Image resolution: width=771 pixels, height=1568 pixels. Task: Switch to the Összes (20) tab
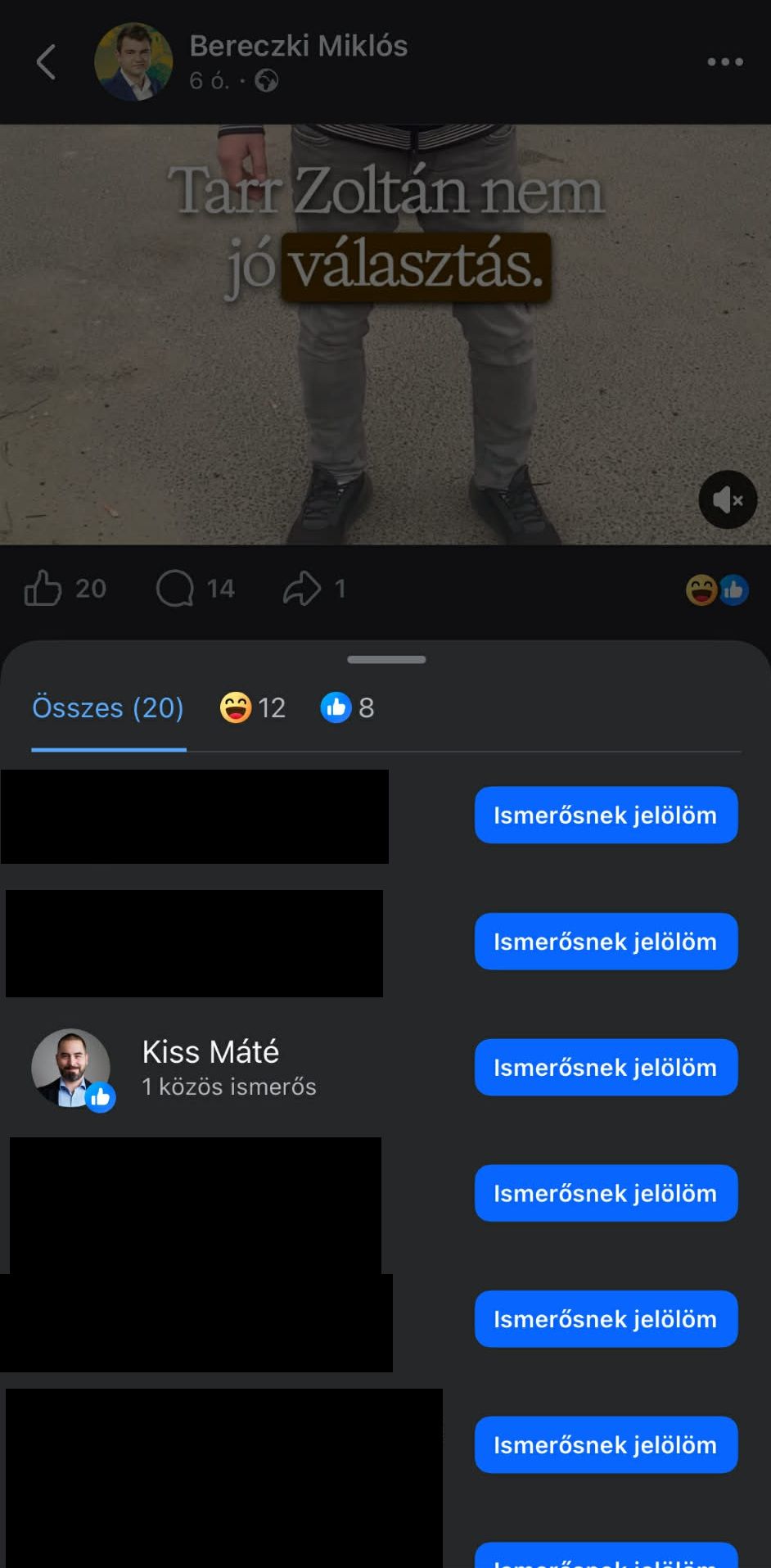click(x=108, y=707)
